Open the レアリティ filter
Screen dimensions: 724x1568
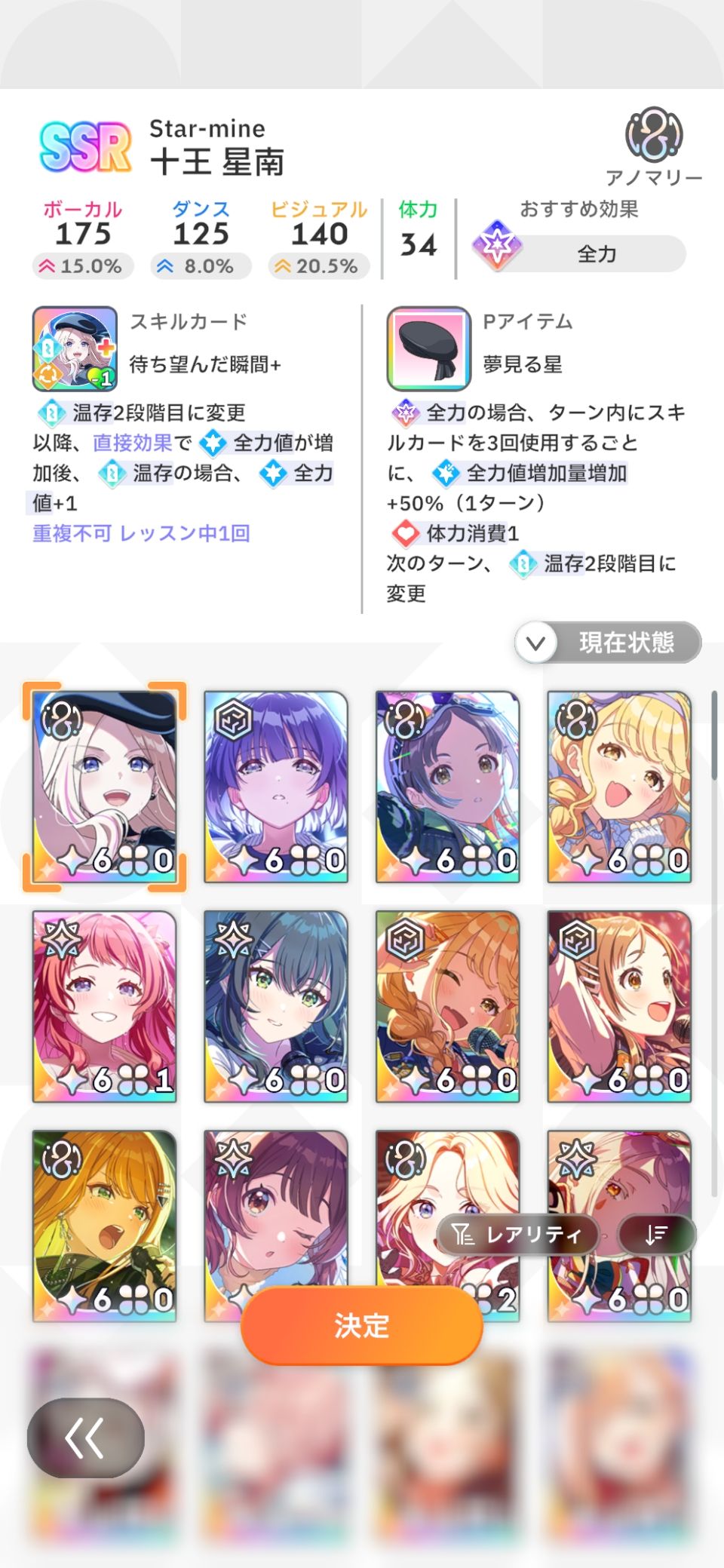tap(517, 1235)
